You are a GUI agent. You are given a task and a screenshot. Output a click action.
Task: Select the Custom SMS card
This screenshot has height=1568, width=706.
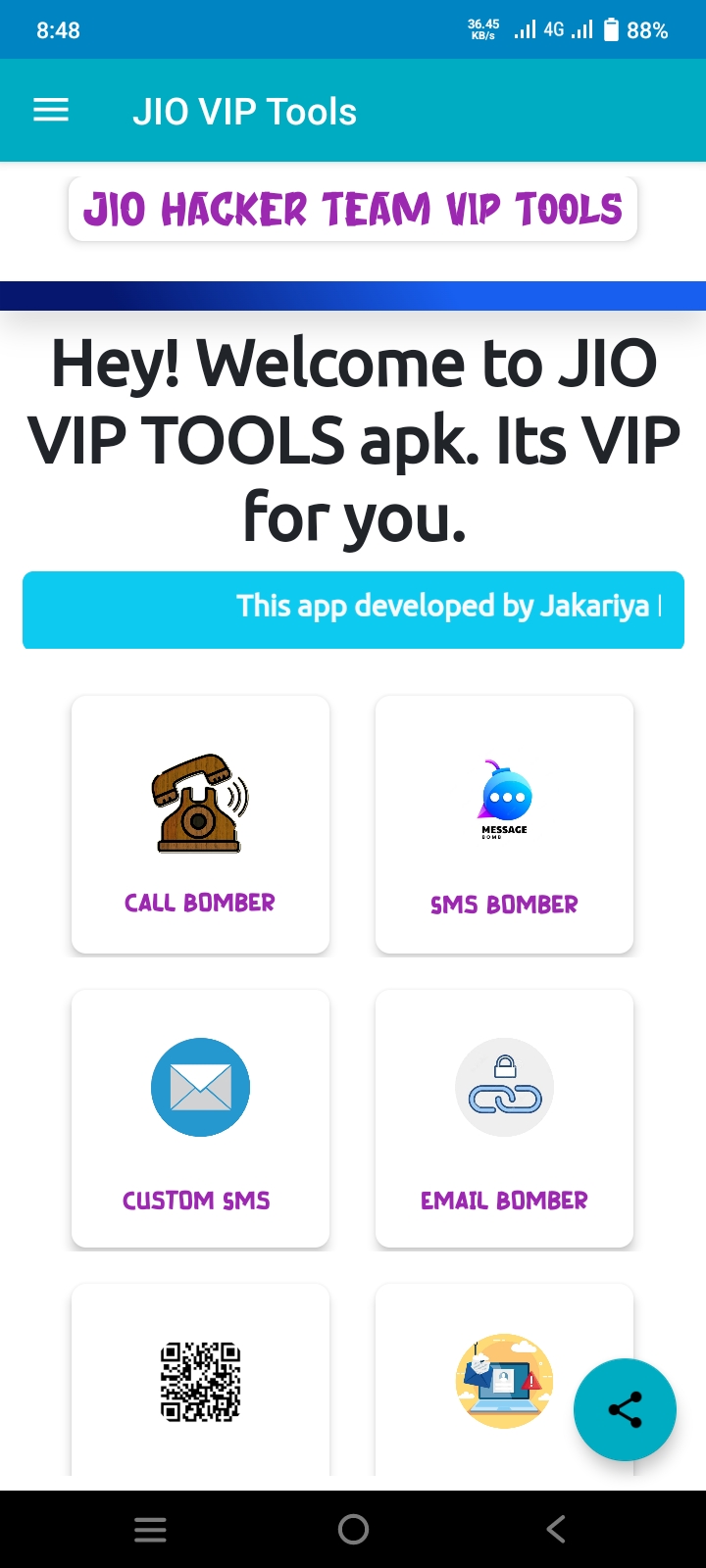click(200, 1118)
